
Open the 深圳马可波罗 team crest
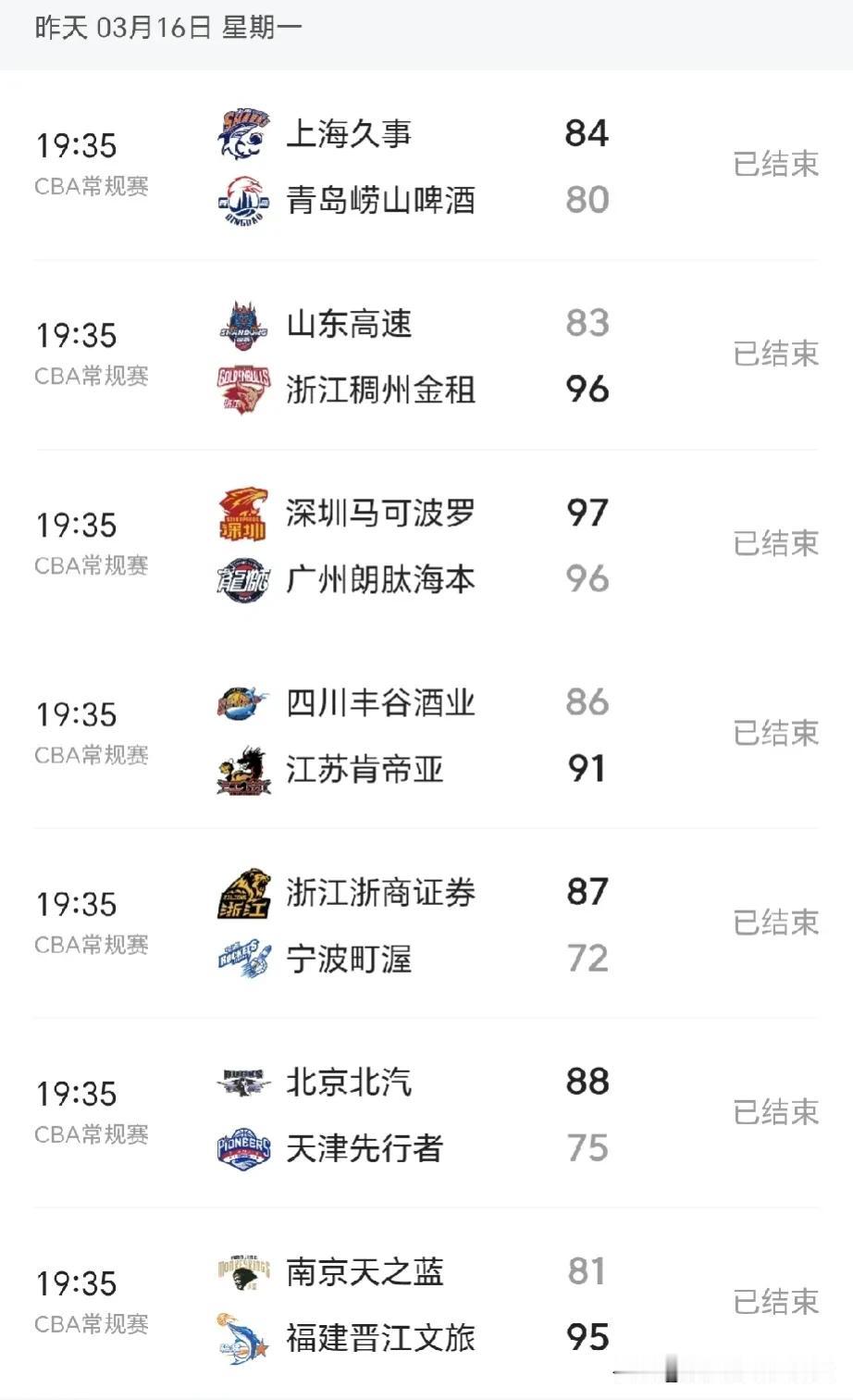click(x=241, y=514)
